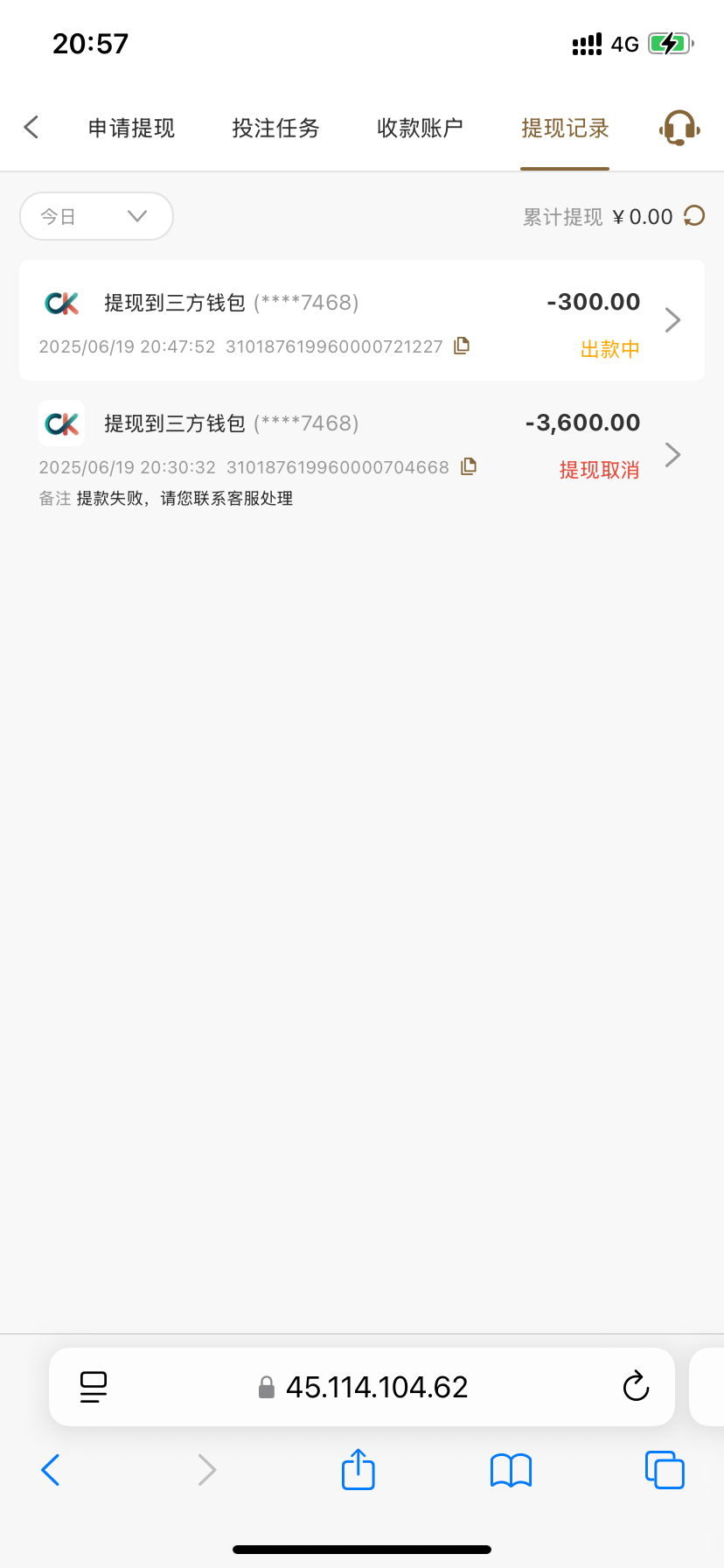Reload the page from the address bar
The height and width of the screenshot is (1568, 724).
point(636,1386)
